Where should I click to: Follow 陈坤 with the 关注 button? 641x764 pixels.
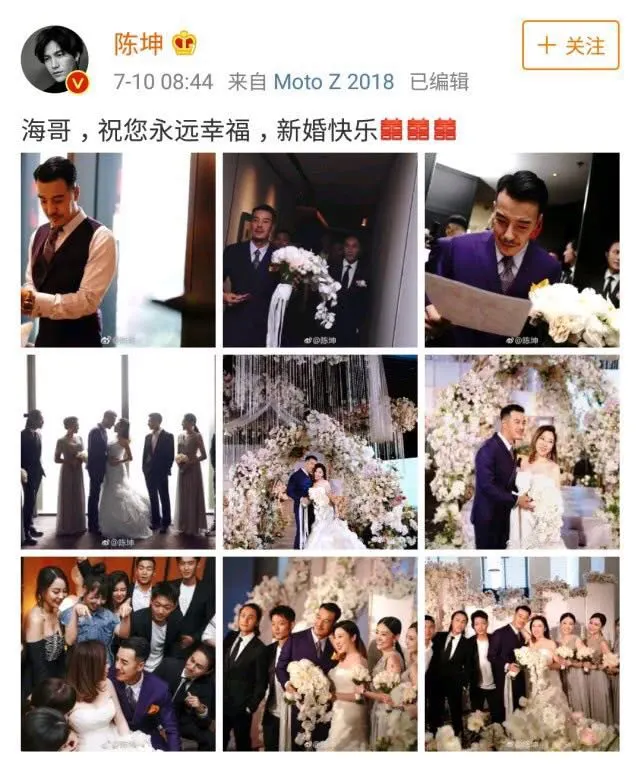pos(571,46)
